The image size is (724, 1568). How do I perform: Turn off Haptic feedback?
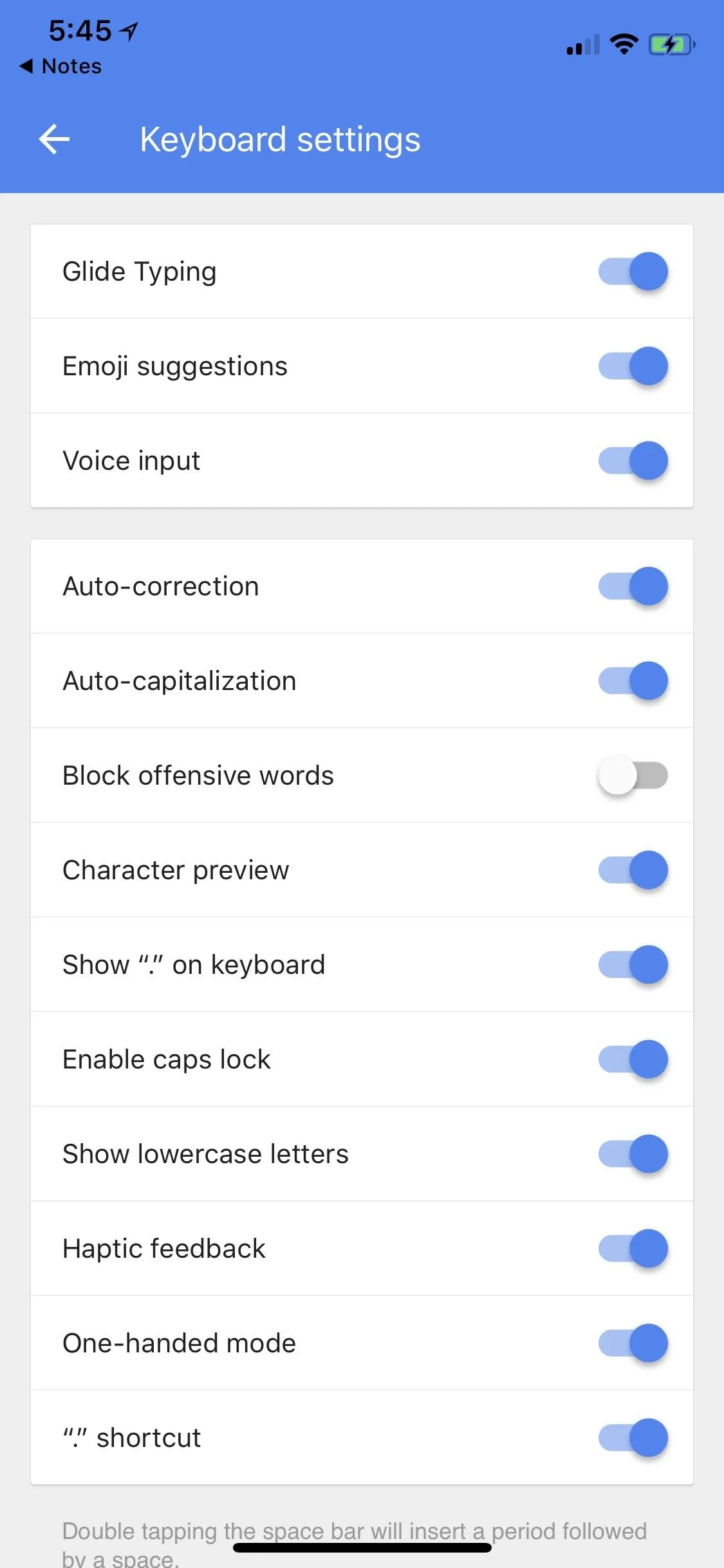pyautogui.click(x=633, y=1249)
